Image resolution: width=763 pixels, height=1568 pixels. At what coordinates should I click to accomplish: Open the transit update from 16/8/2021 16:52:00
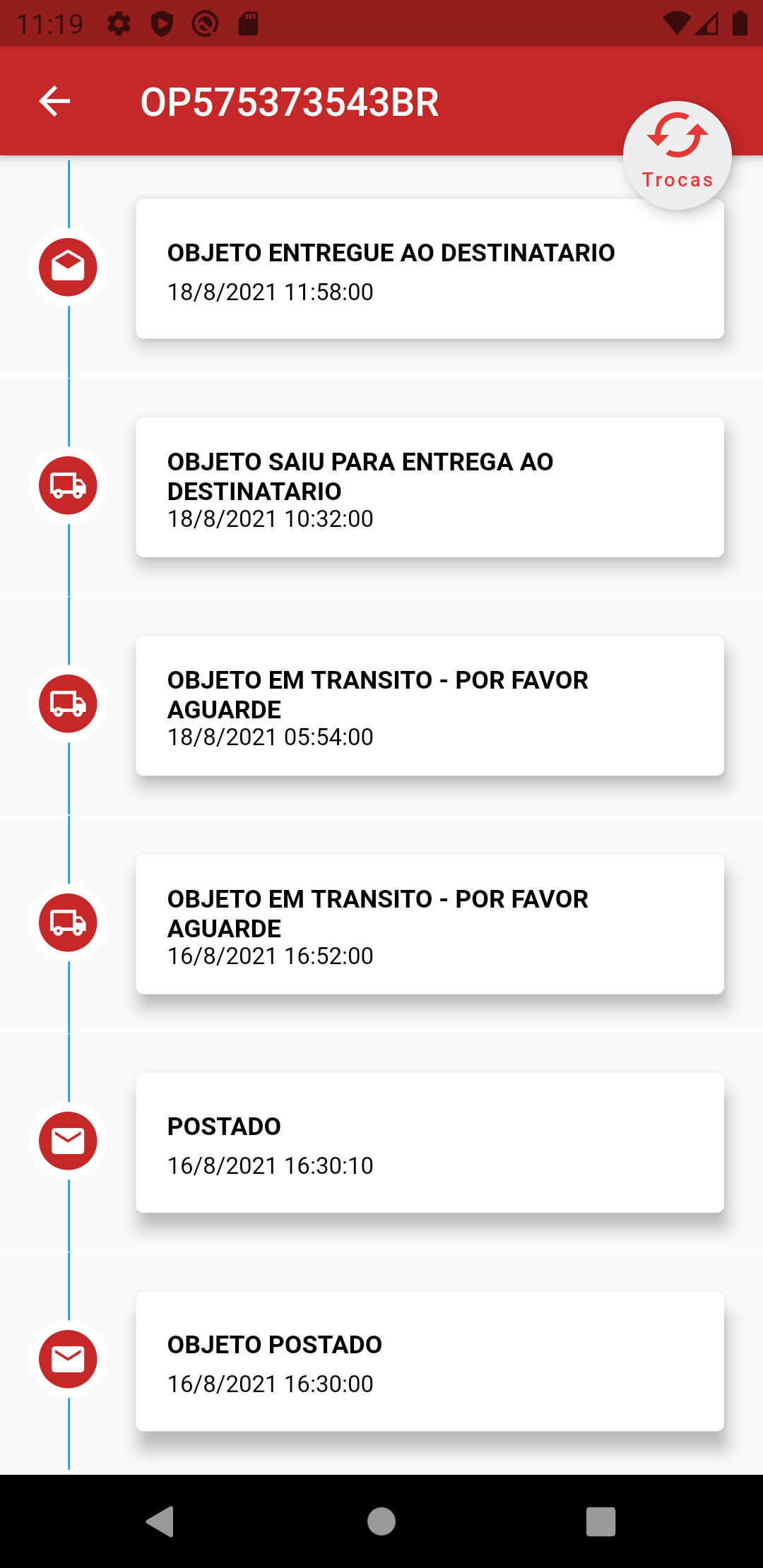point(430,925)
